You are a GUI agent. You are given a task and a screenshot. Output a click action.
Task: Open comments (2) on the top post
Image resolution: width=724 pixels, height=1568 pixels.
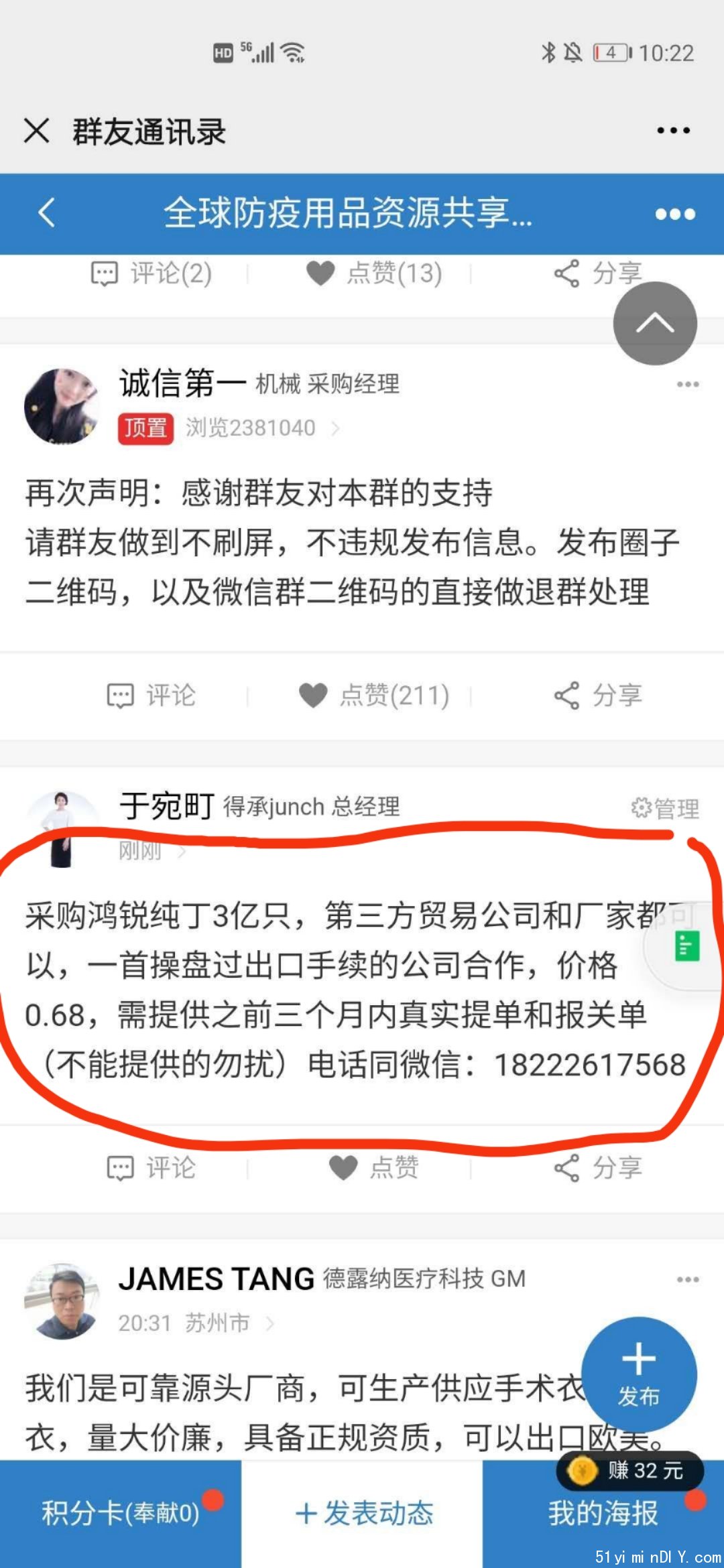click(152, 273)
